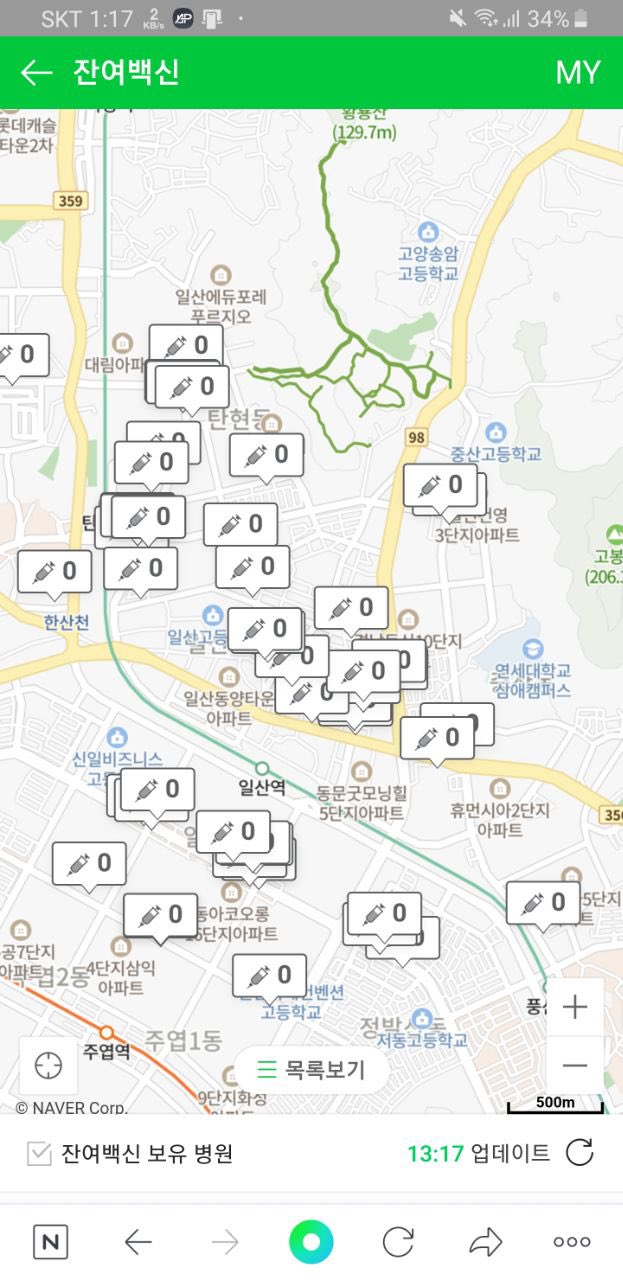Screen dimensions: 623x1280
Task: Tap the green circle Naver button
Action: (x=311, y=1242)
